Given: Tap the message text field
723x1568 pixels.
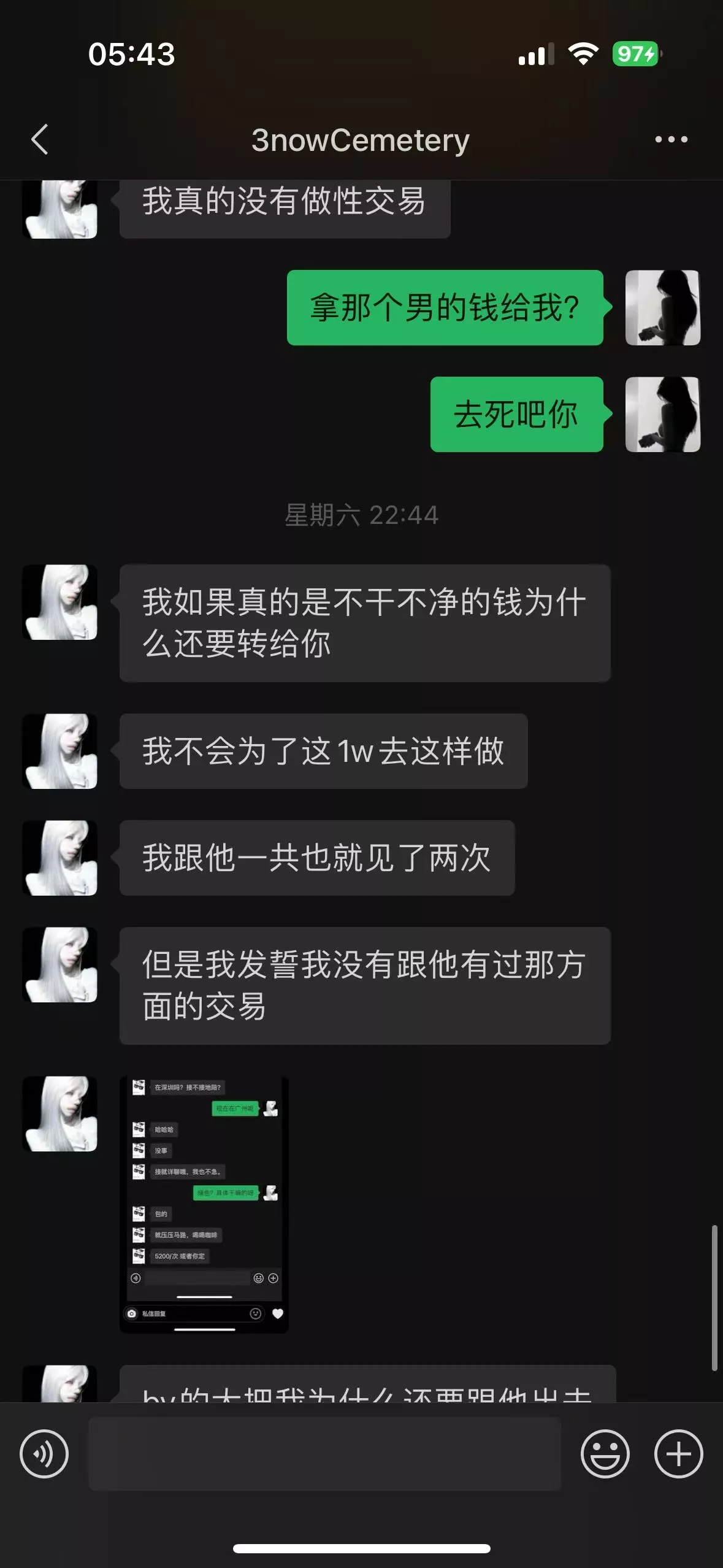Looking at the screenshot, I should pos(325,1453).
